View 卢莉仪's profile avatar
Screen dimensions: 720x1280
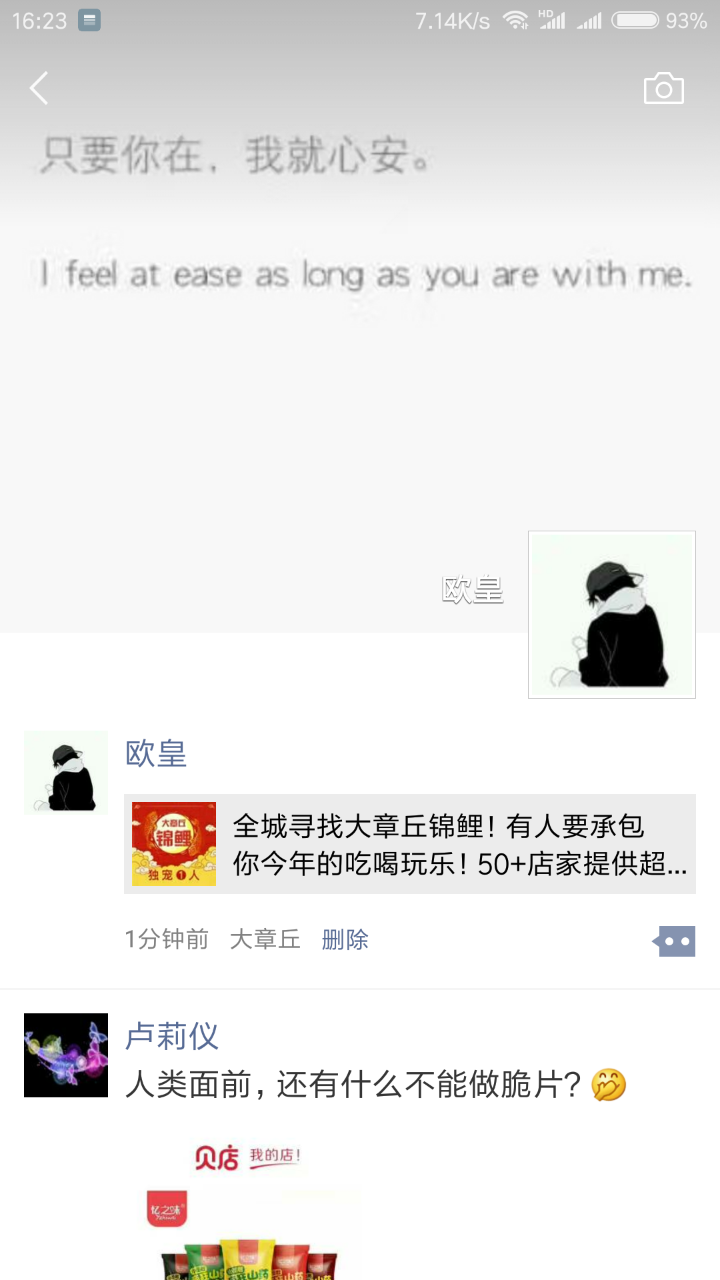(x=66, y=1055)
